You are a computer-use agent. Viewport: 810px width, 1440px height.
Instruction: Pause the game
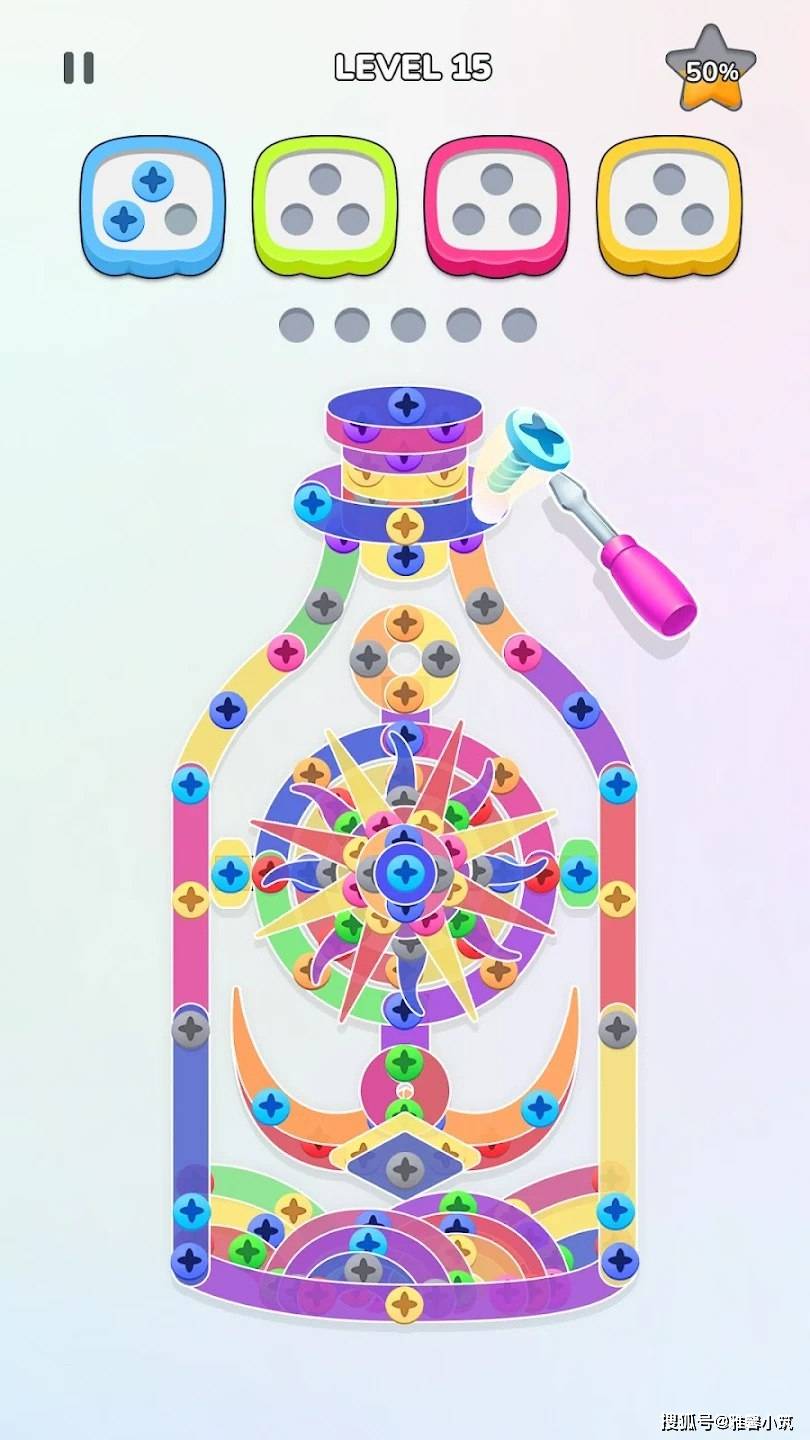click(x=78, y=68)
